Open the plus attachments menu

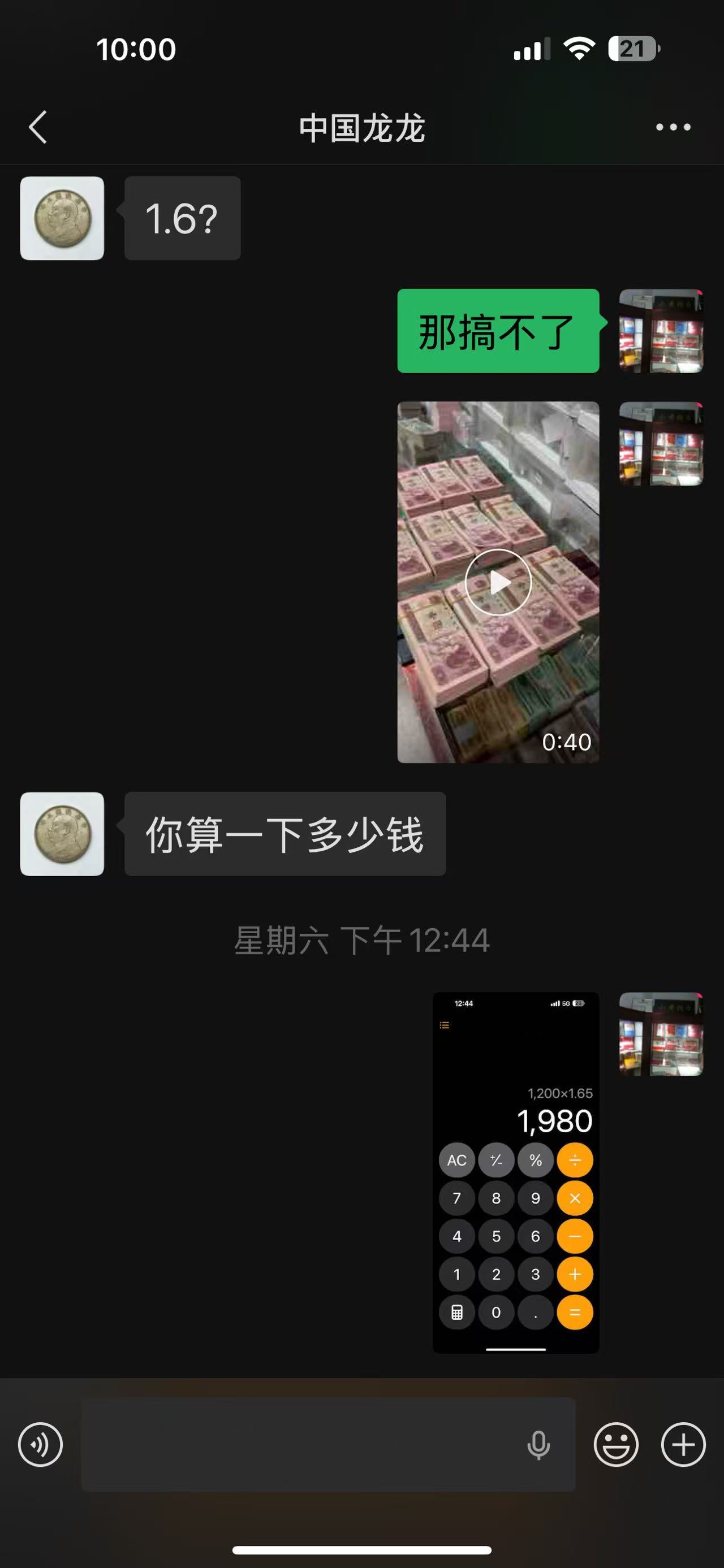(x=683, y=1444)
